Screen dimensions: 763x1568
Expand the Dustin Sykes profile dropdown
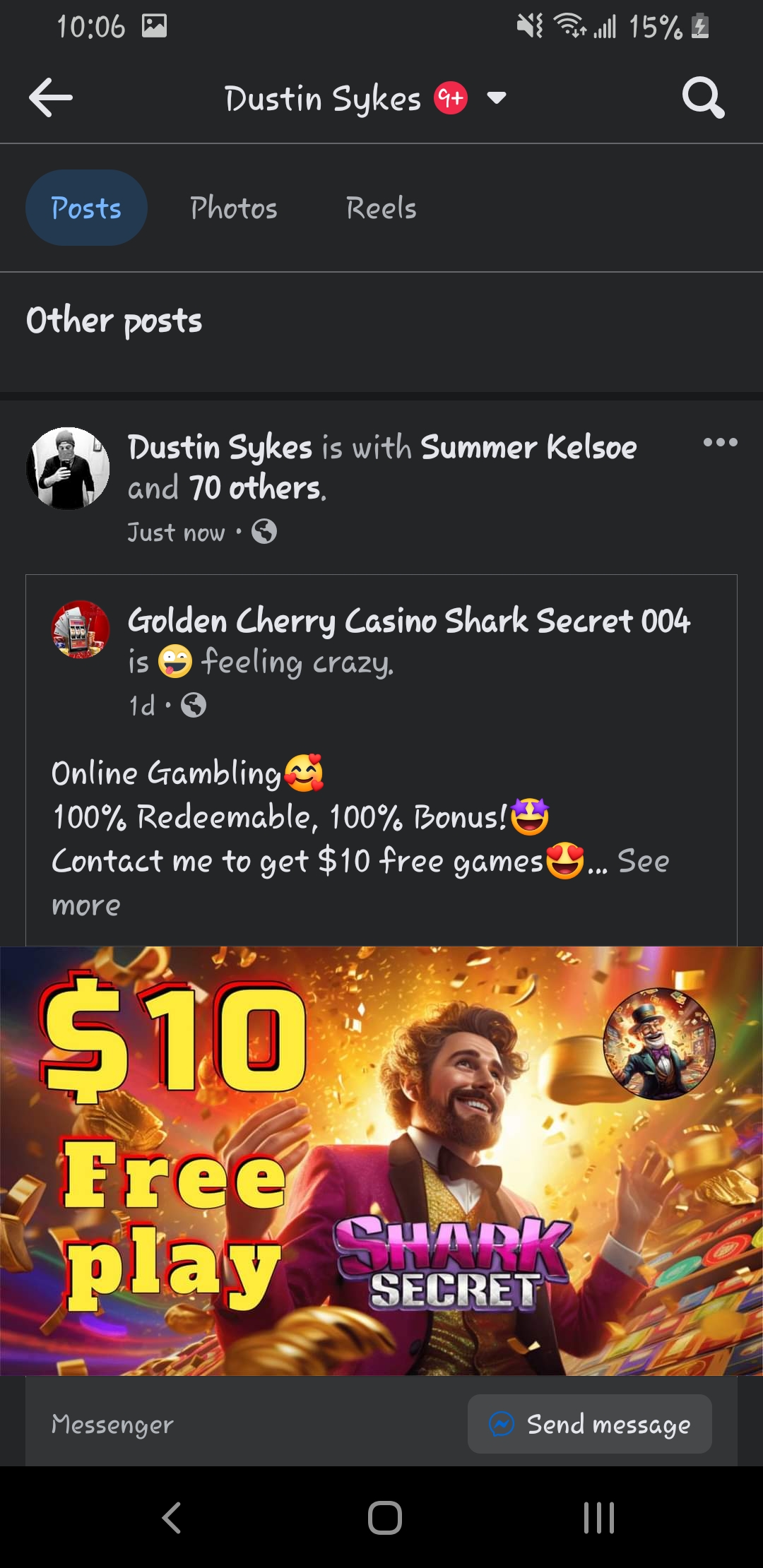coord(497,97)
